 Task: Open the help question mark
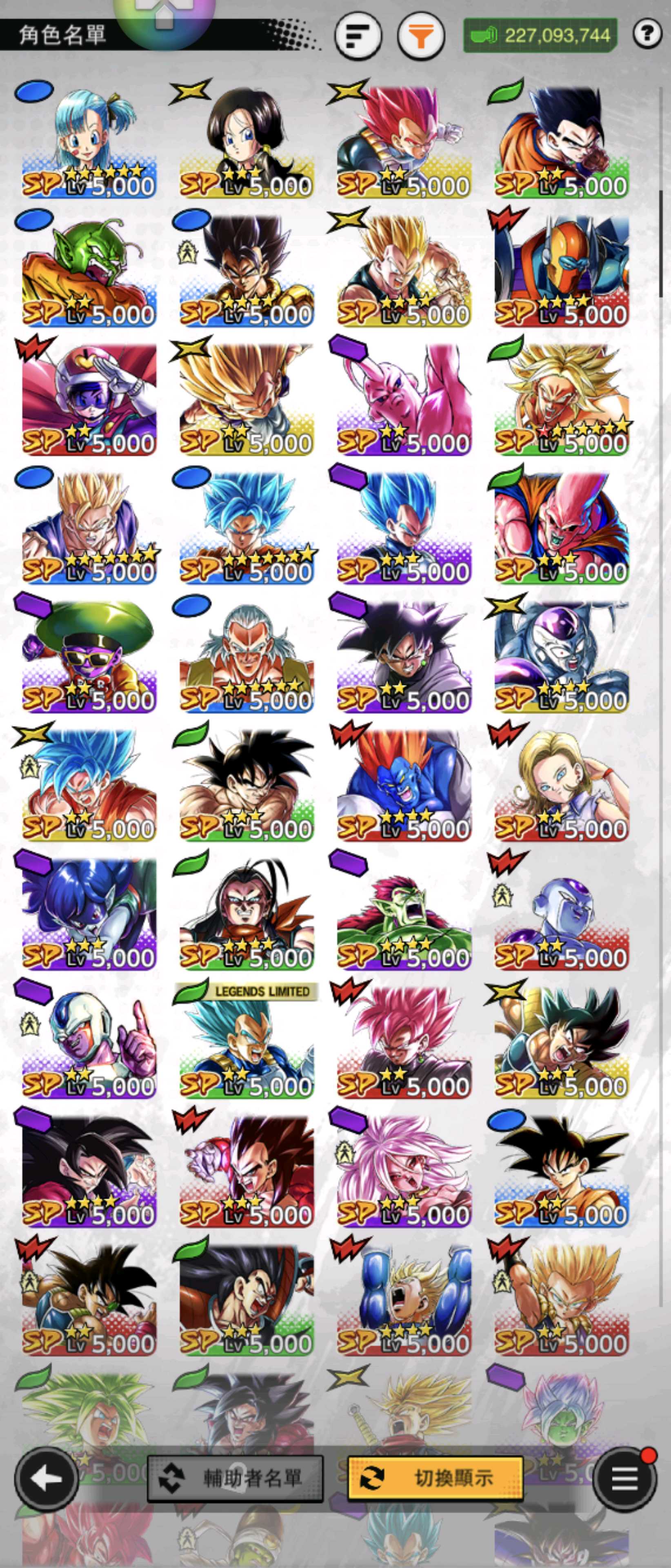(x=647, y=34)
